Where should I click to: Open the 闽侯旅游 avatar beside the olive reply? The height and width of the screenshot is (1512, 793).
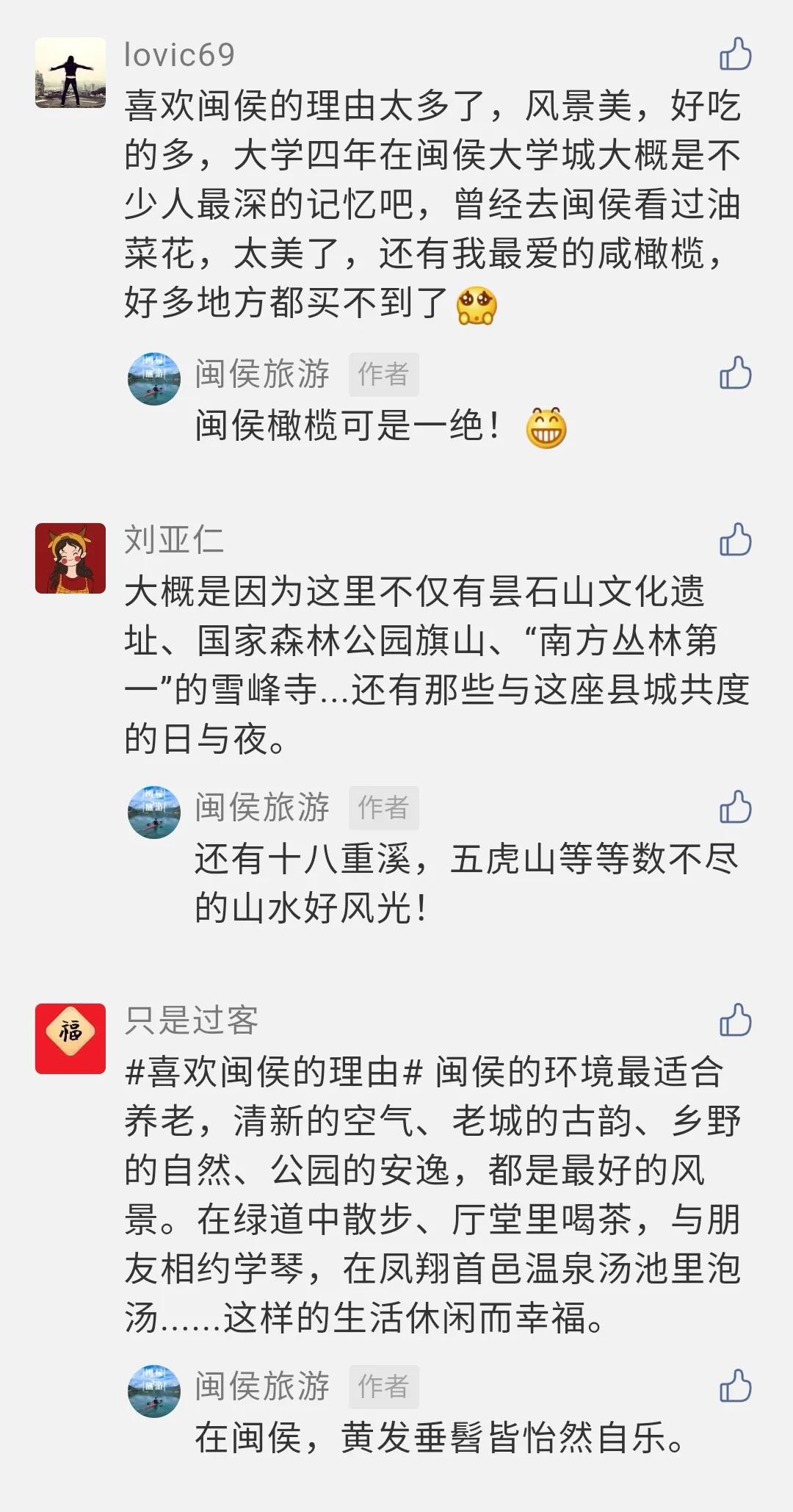pos(156,374)
